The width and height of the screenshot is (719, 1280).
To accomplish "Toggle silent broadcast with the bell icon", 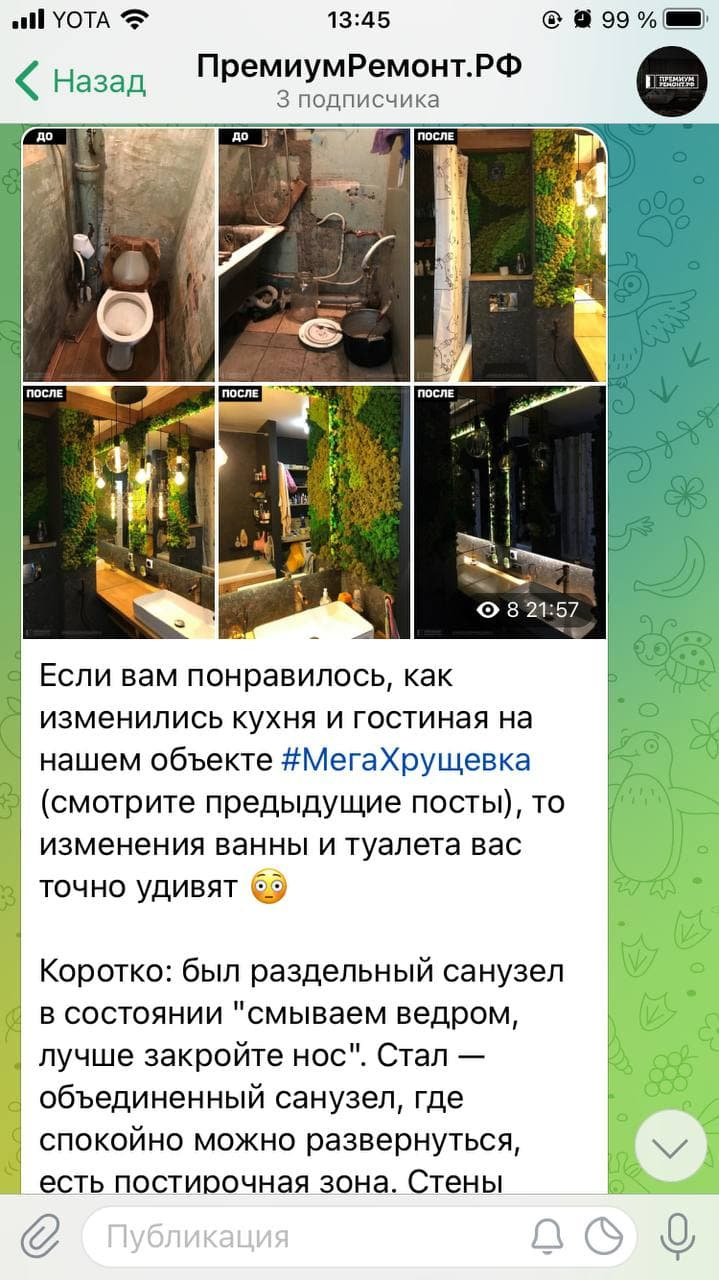I will pyautogui.click(x=547, y=1237).
